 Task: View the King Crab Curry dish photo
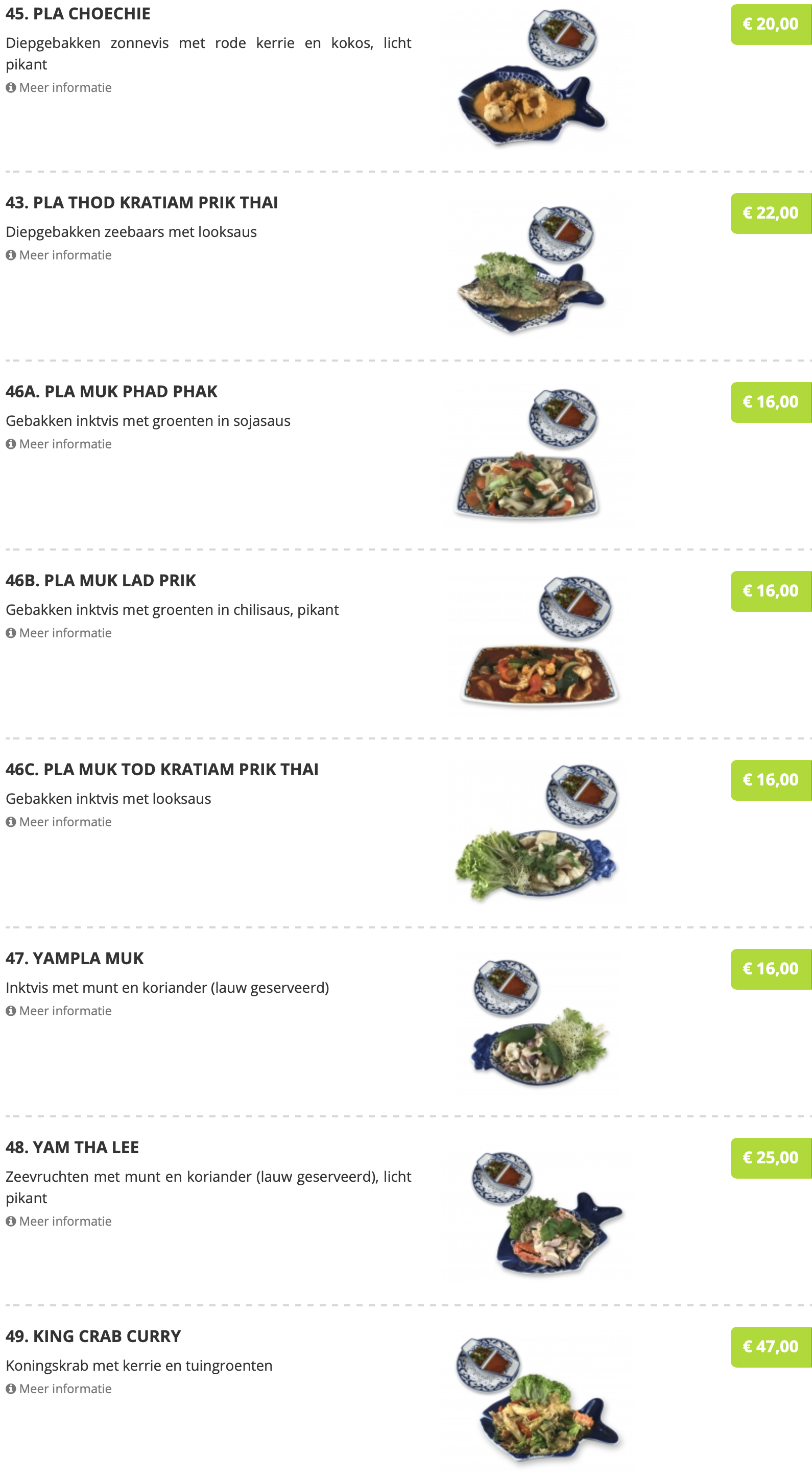pos(538,1400)
